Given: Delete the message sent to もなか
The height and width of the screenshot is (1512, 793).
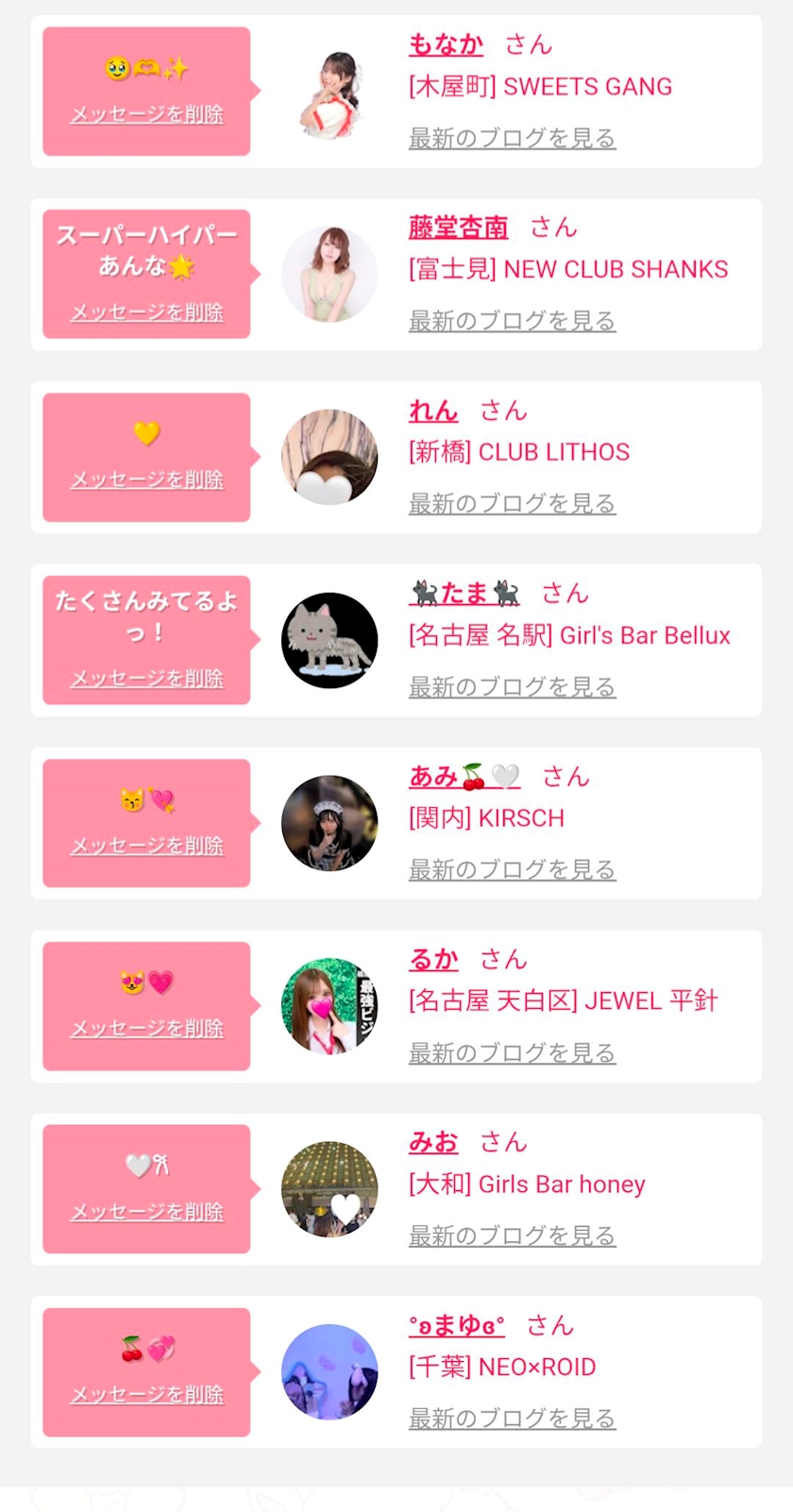Looking at the screenshot, I should (147, 114).
